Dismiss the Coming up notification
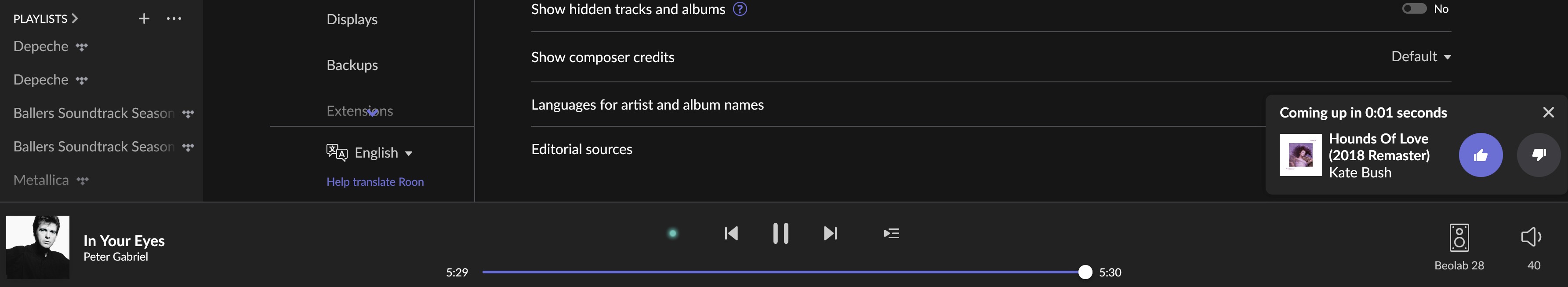Image resolution: width=1568 pixels, height=287 pixels. 1548,112
